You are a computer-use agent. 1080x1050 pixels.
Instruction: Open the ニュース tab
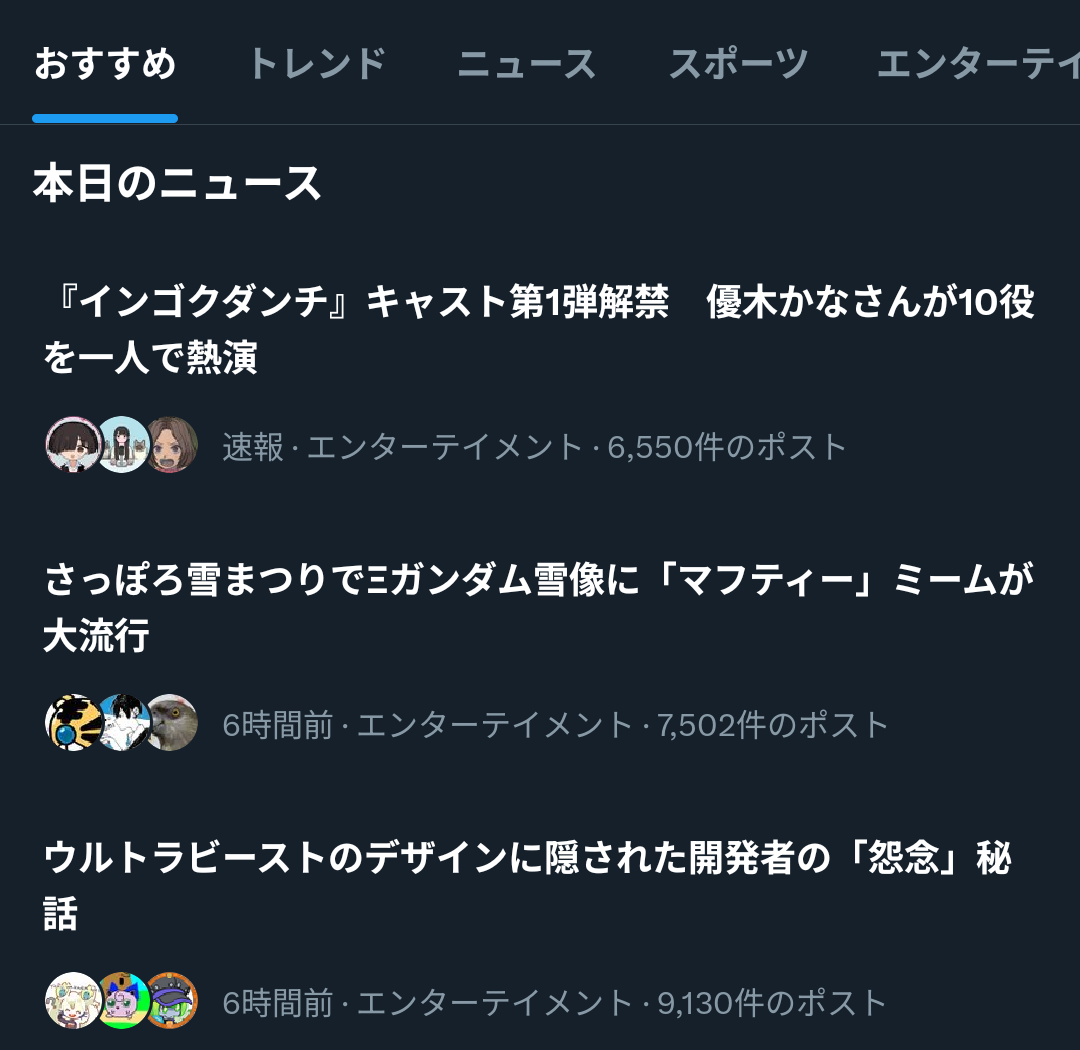point(526,65)
